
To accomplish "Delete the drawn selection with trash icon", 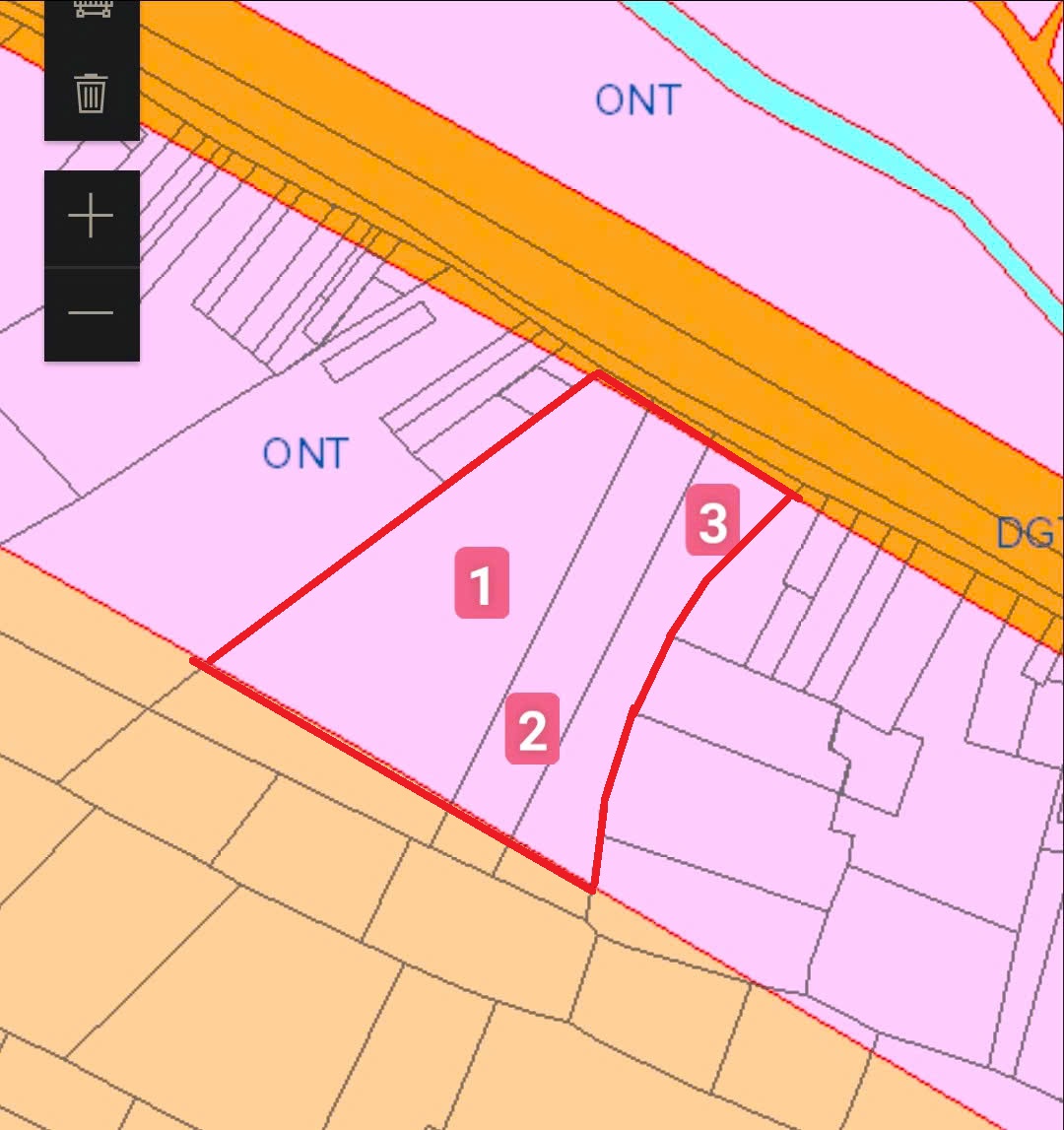I will [x=92, y=94].
